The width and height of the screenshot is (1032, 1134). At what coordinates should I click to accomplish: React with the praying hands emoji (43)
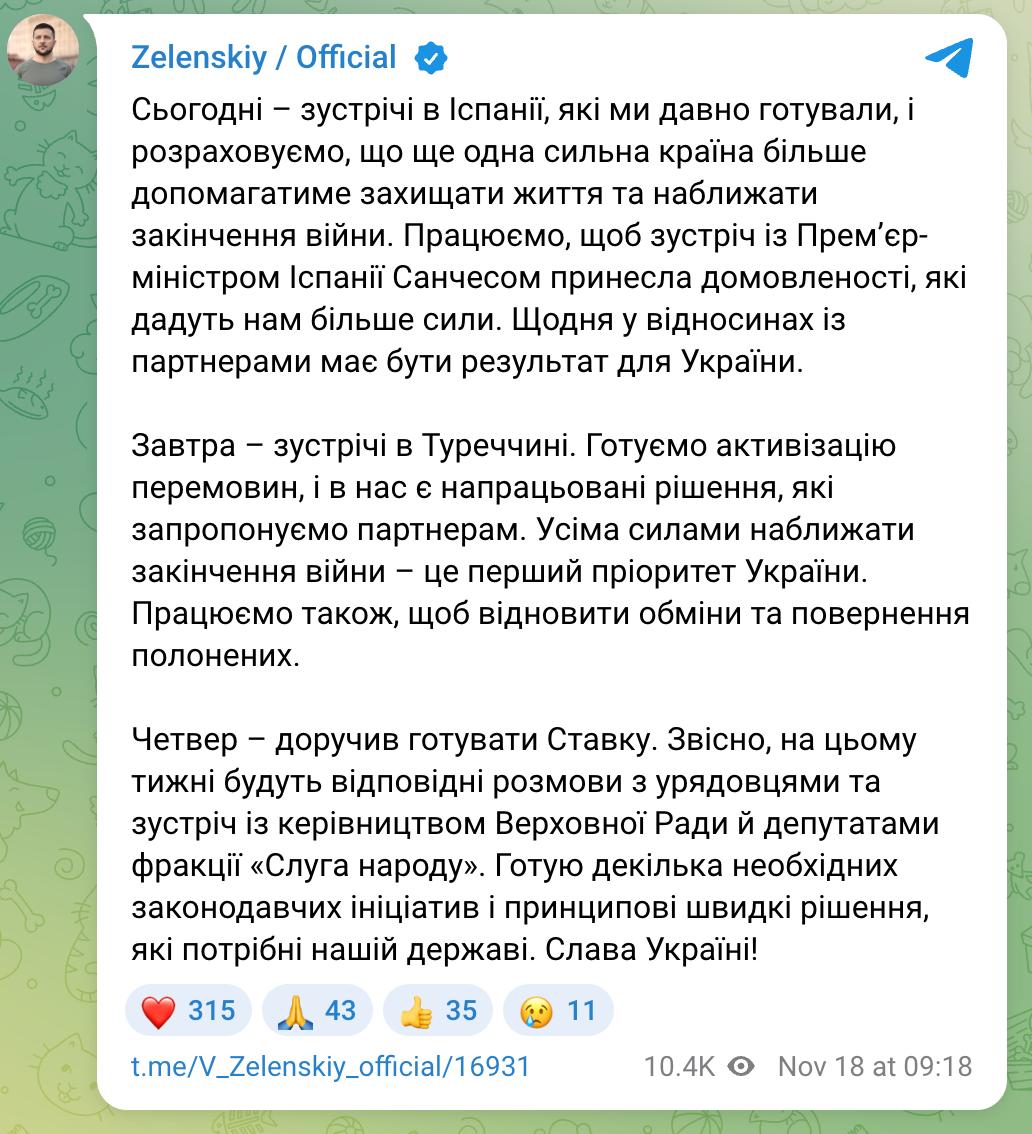point(317,1011)
